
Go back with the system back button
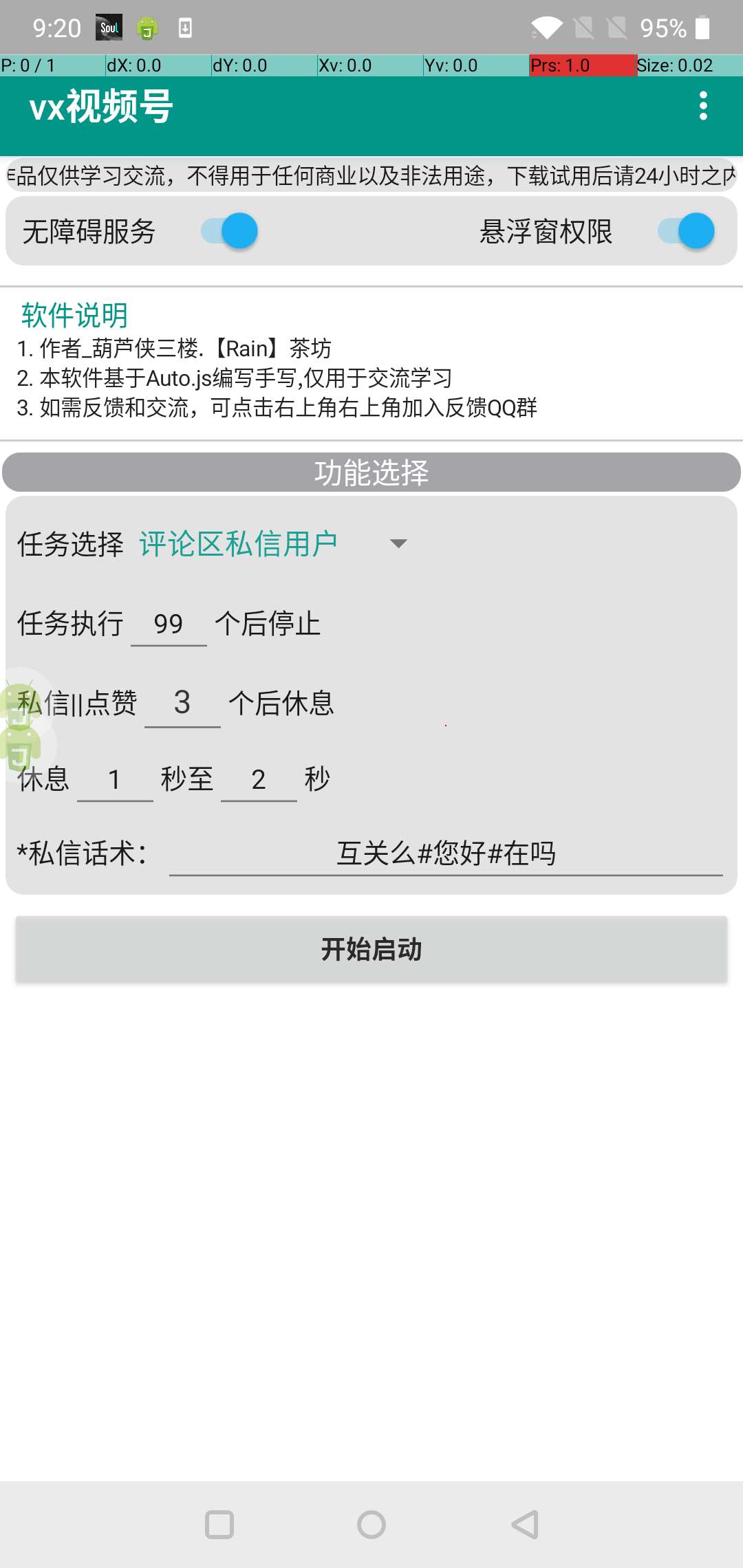[525, 1525]
